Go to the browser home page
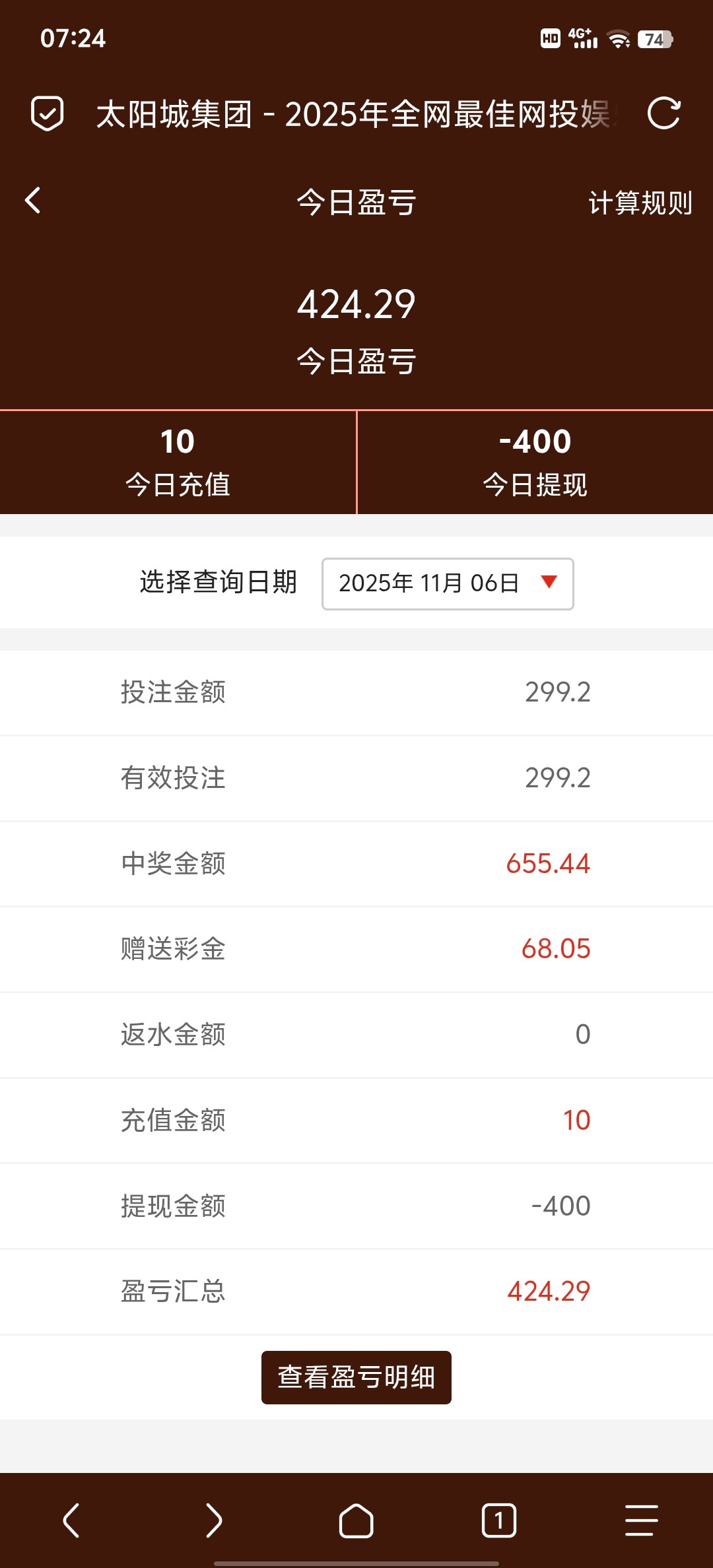Image resolution: width=713 pixels, height=1568 pixels. [356, 1520]
